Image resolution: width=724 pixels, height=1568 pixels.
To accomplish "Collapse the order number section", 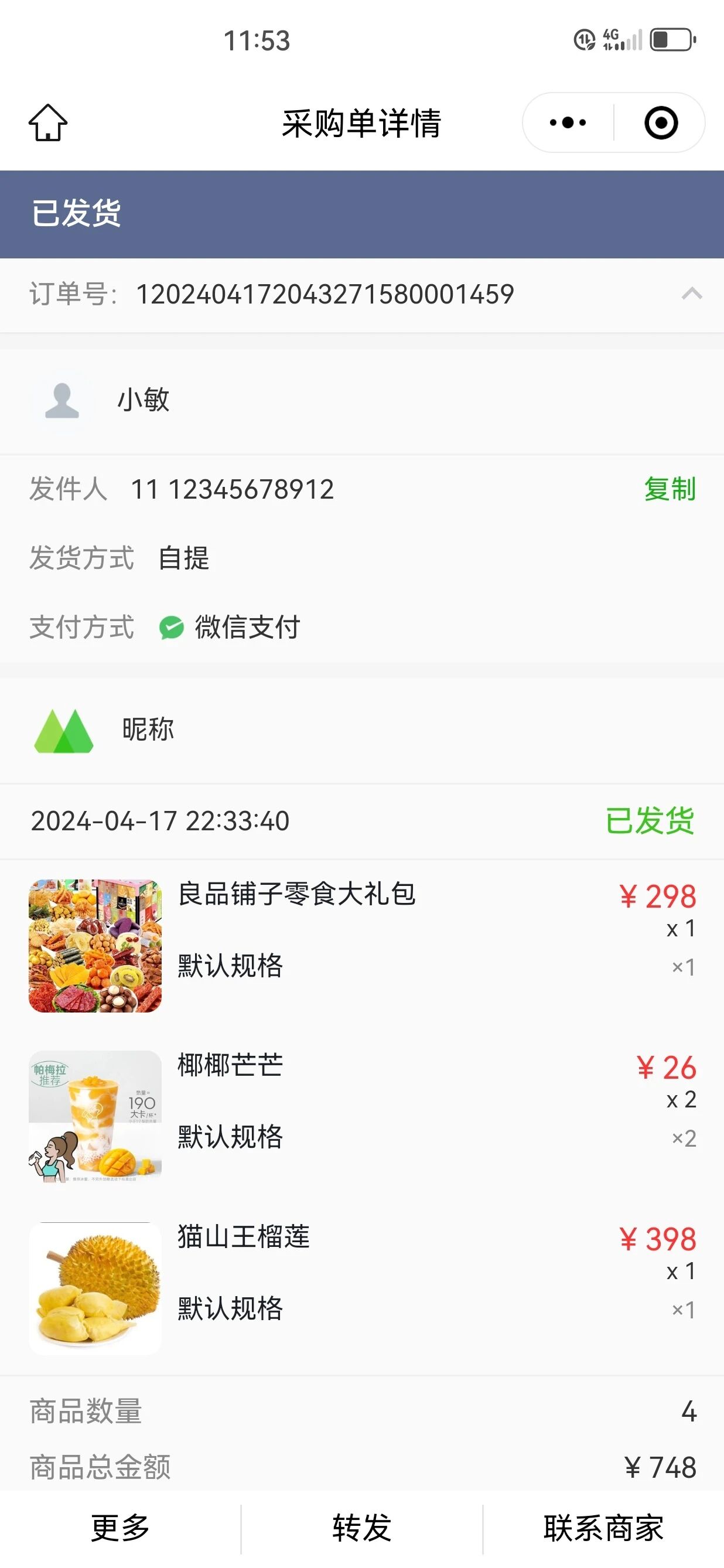I will (692, 294).
